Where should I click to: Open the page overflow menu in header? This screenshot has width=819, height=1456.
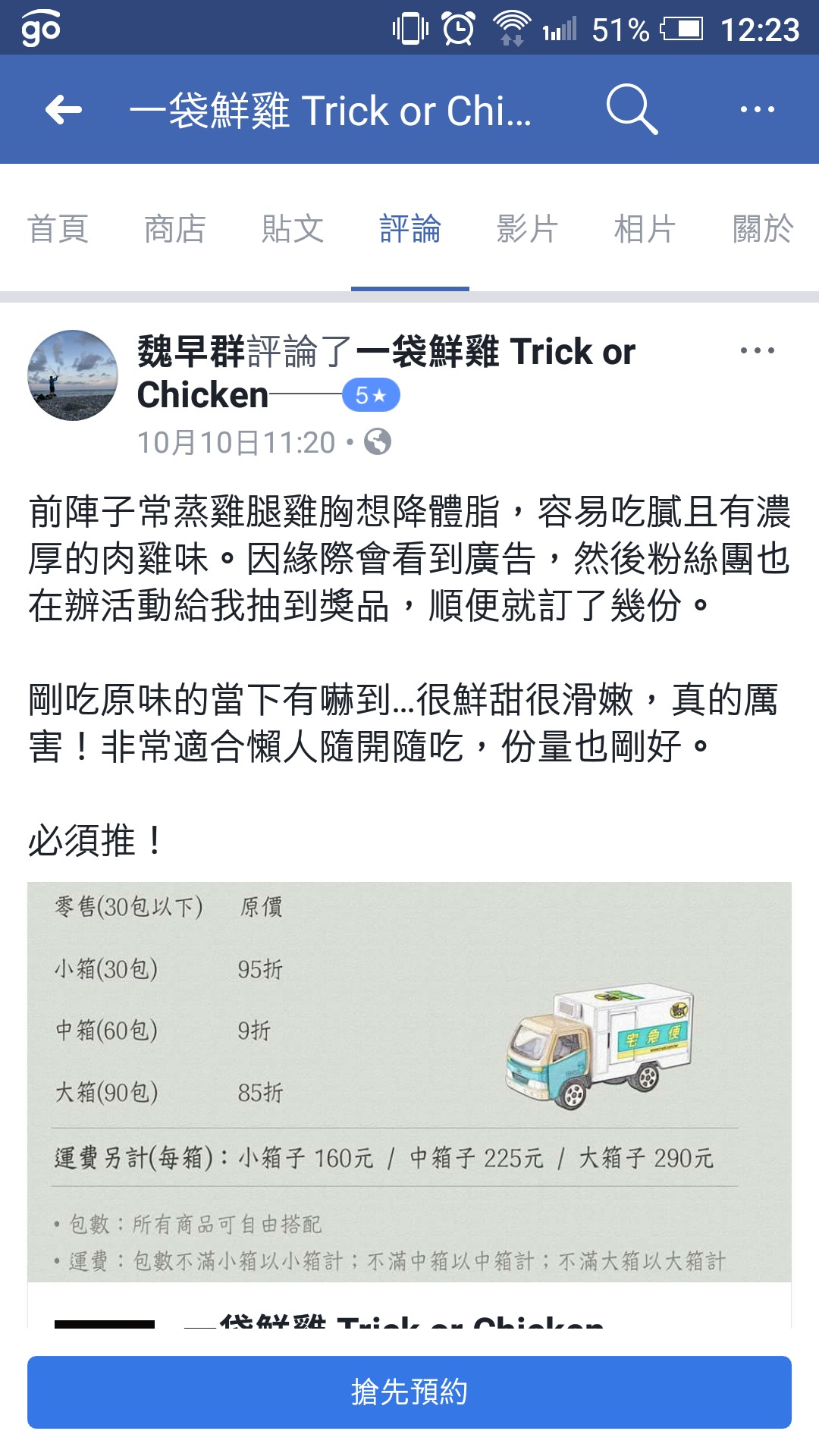click(x=757, y=110)
